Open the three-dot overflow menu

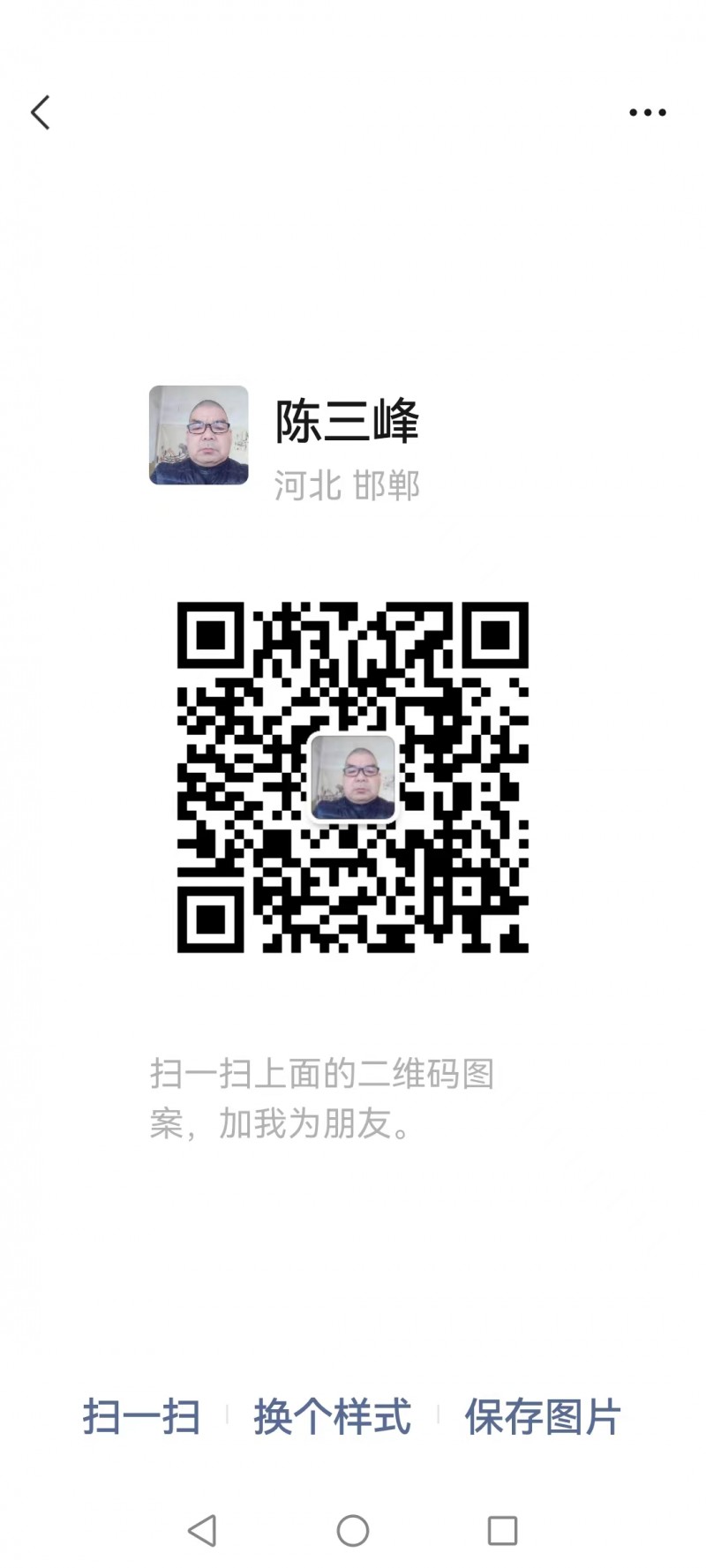tap(647, 113)
